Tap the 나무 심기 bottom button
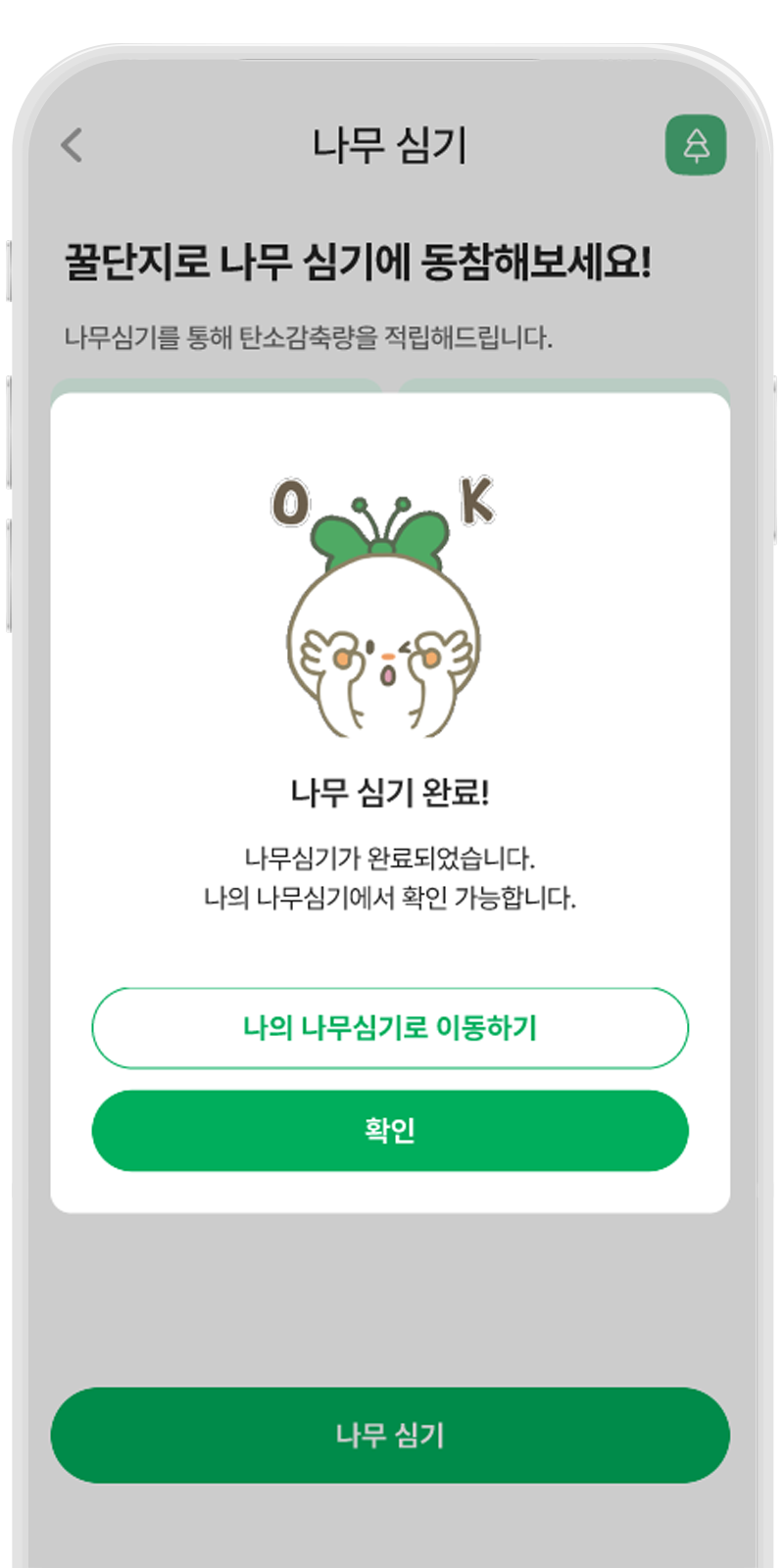Image resolution: width=784 pixels, height=1568 pixels. pyautogui.click(x=390, y=1435)
